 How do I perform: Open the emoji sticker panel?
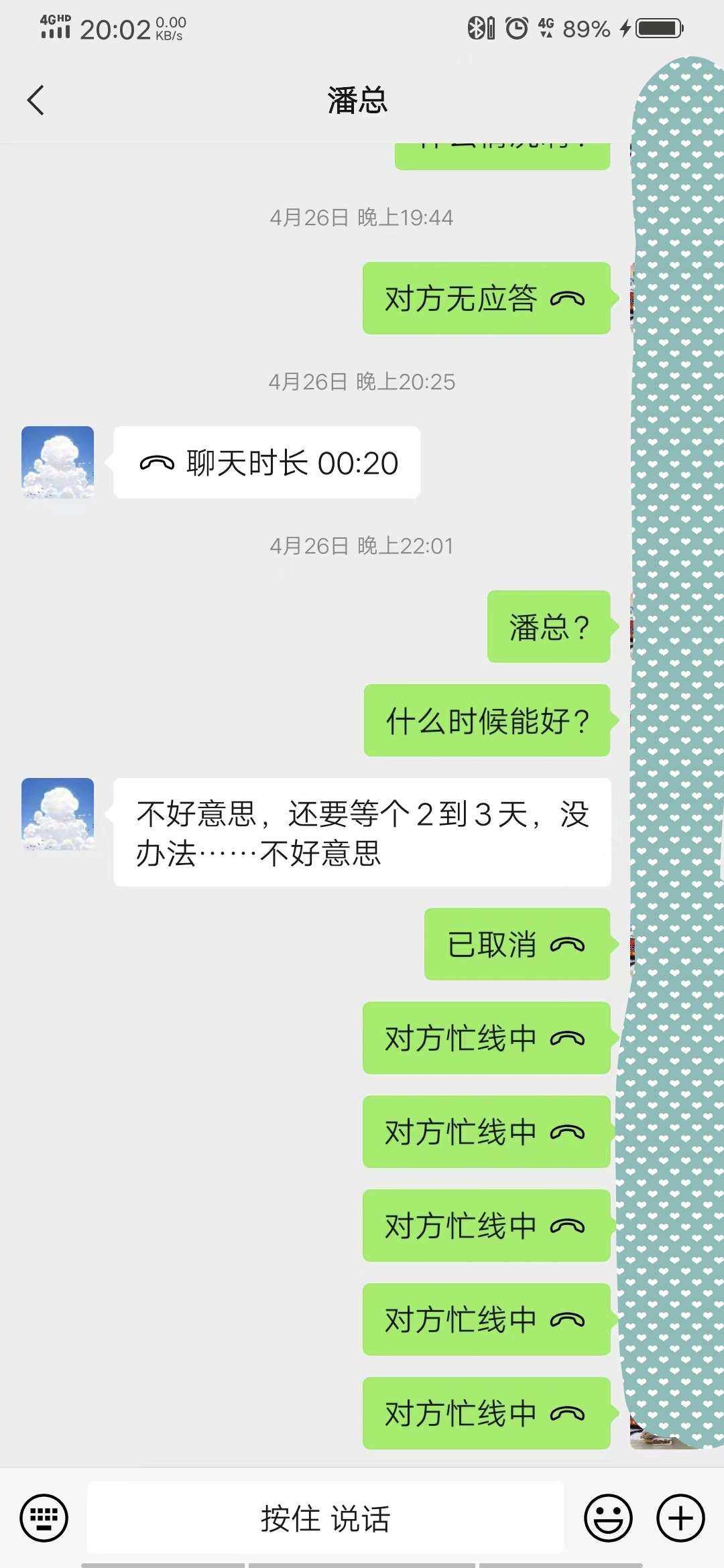[608, 1518]
